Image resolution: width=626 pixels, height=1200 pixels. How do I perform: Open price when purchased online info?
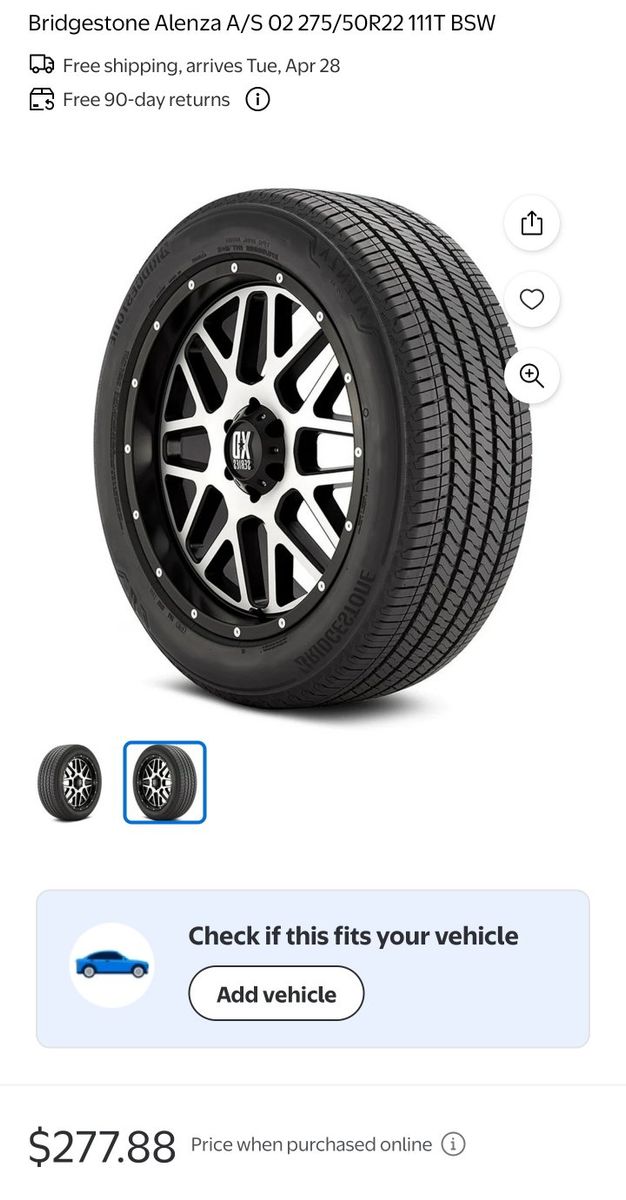(x=453, y=1144)
